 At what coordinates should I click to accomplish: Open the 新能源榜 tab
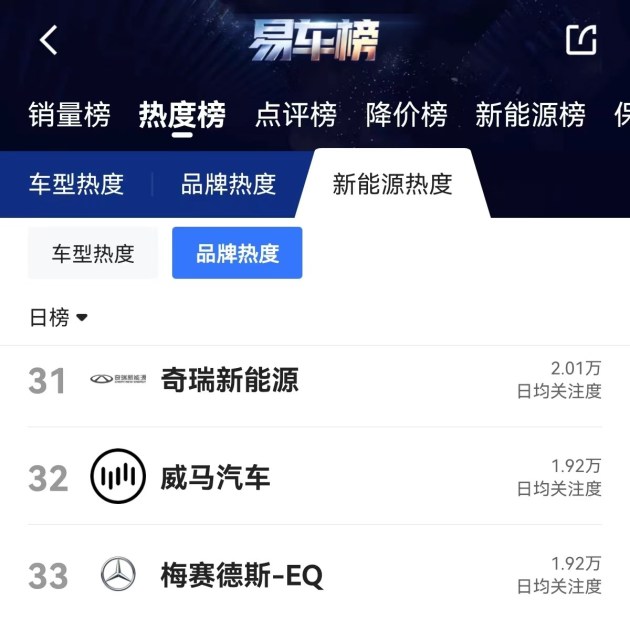(530, 115)
